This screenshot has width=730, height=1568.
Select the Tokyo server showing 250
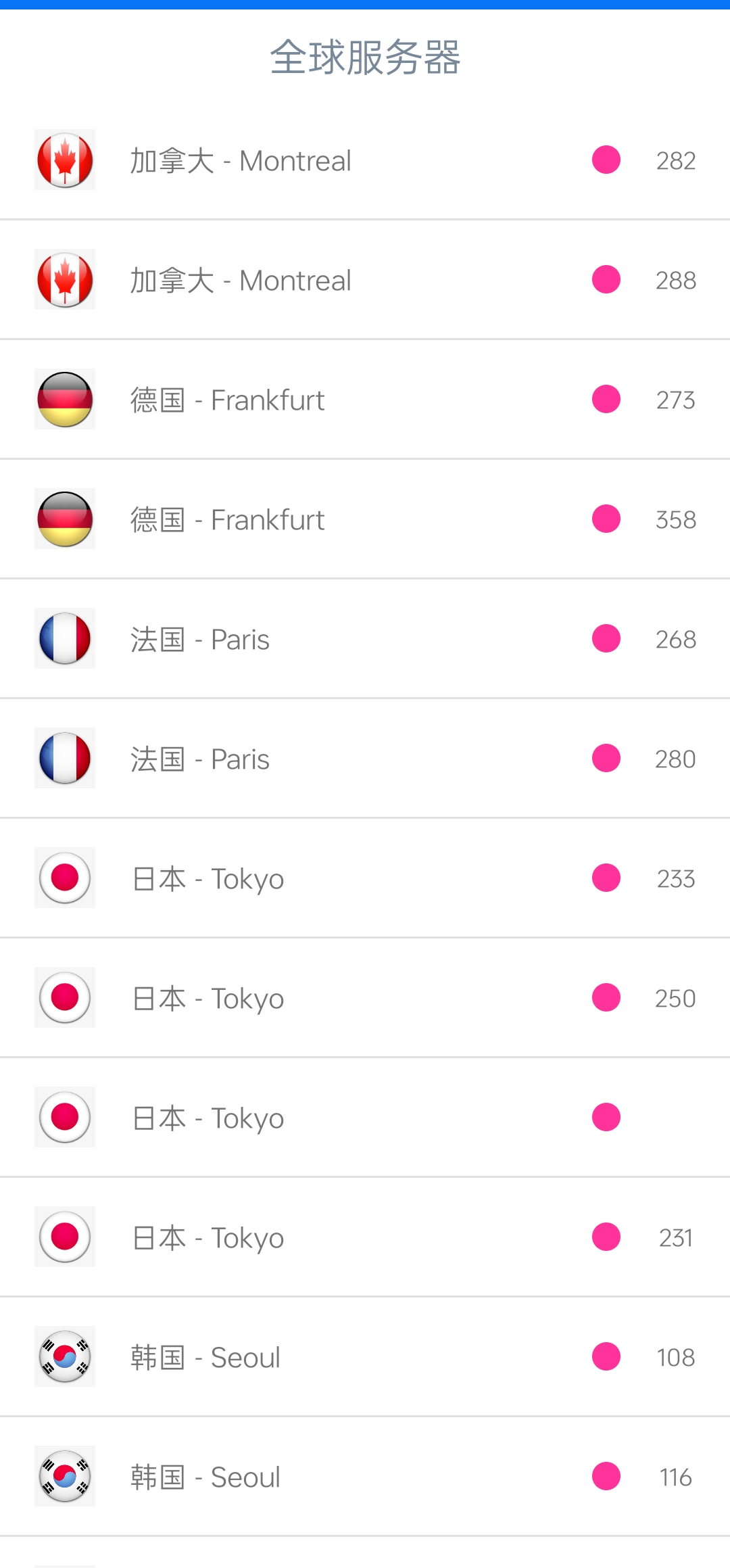pos(365,998)
